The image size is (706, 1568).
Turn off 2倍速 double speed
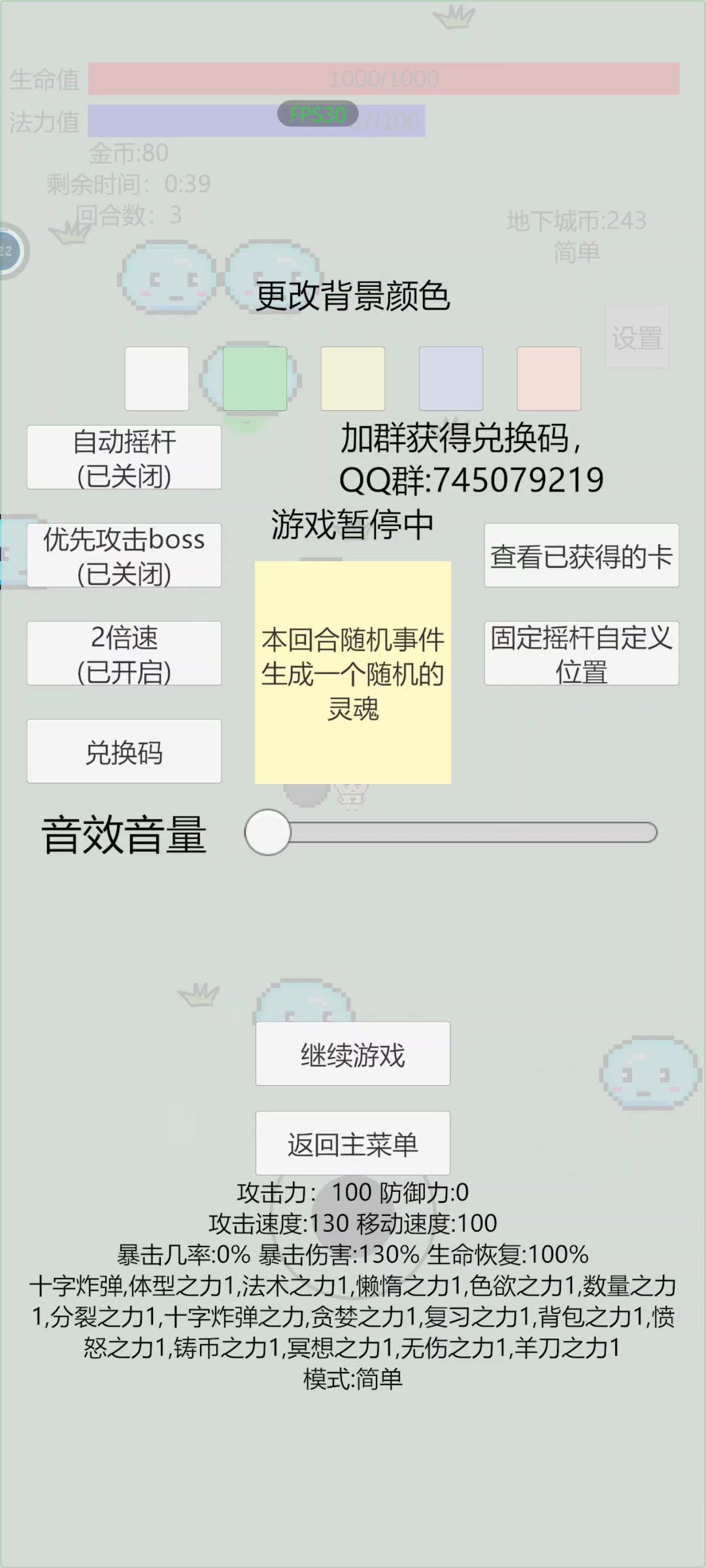click(124, 653)
